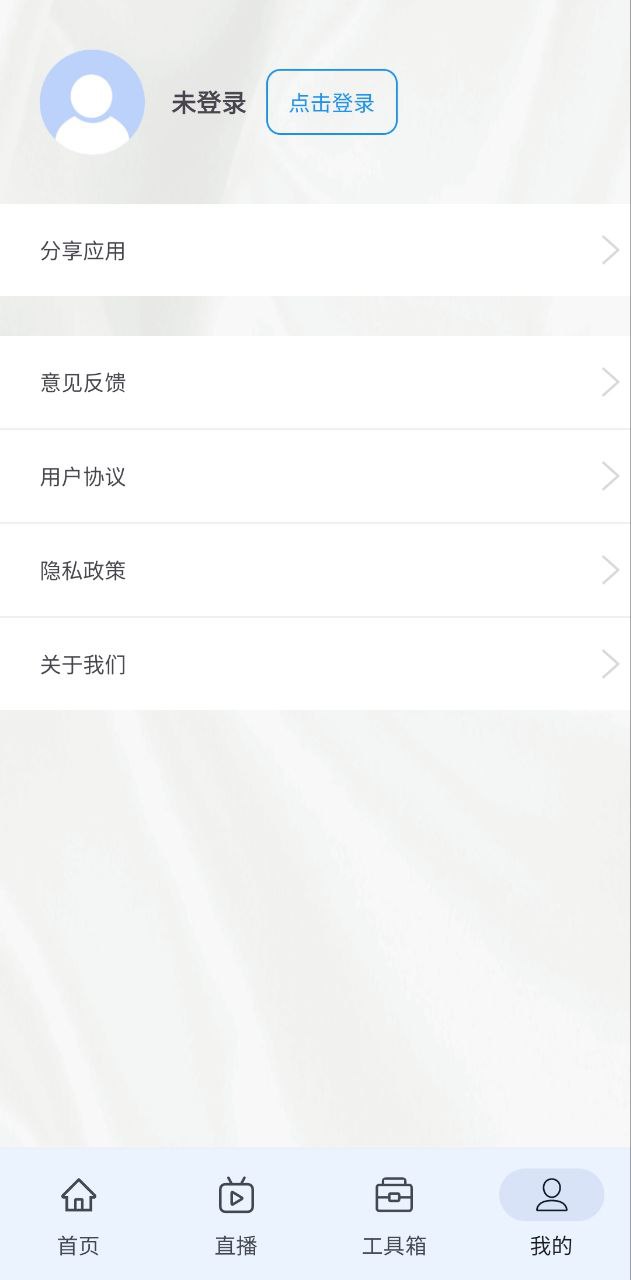Open the 分享应用 row

point(315,250)
